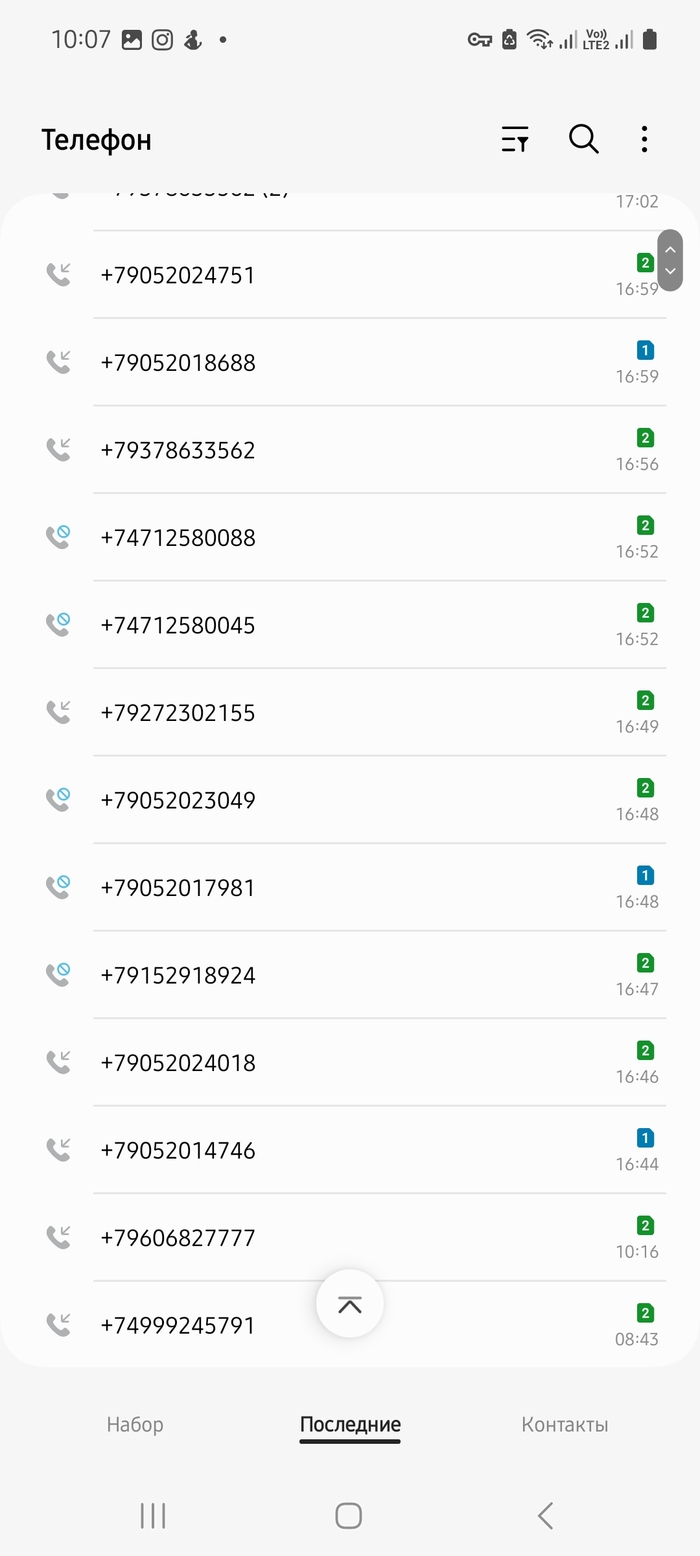This screenshot has height=1556, width=700.
Task: Open call entry +74999245791
Action: [178, 1326]
